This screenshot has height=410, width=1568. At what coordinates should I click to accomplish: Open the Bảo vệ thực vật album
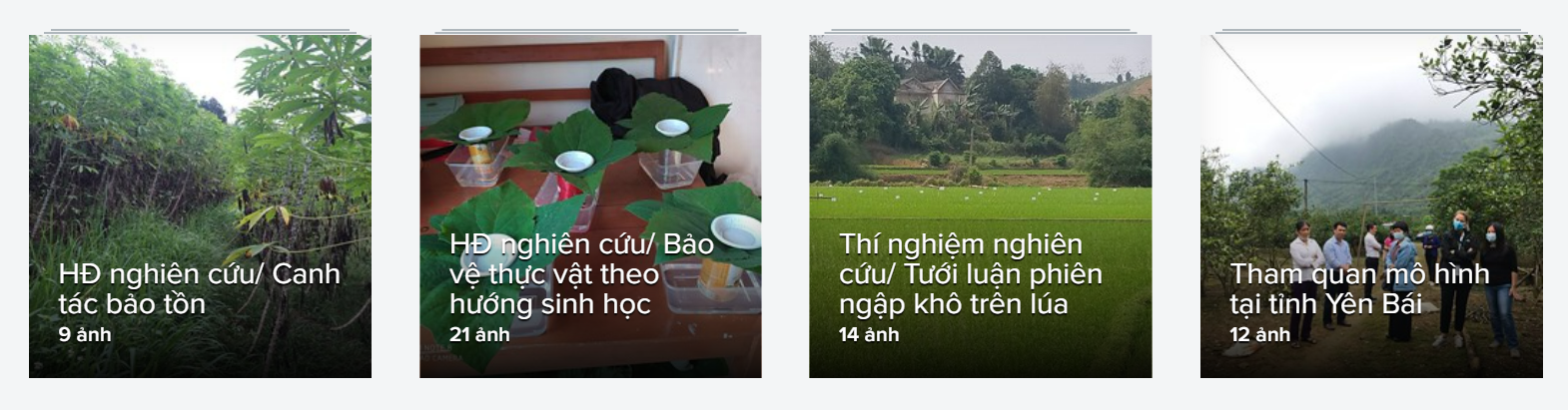tap(590, 206)
